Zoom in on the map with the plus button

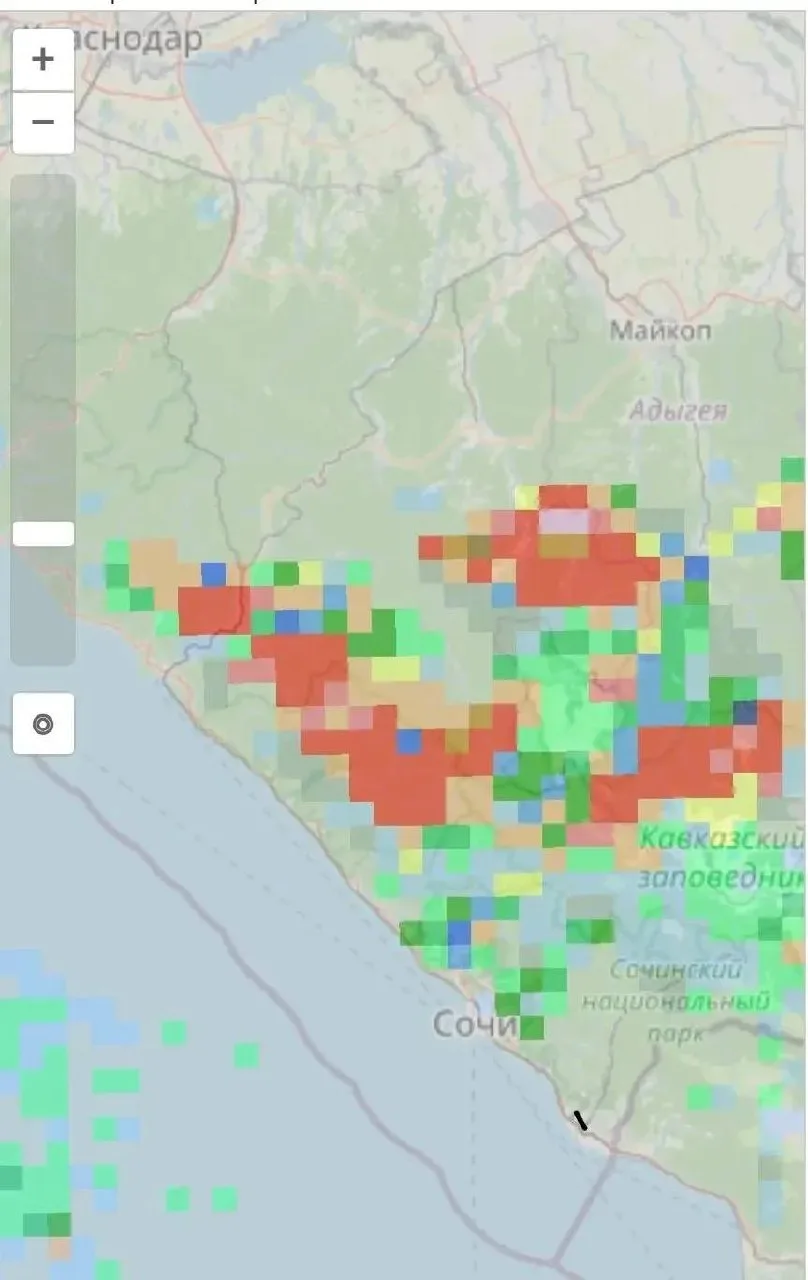[x=43, y=60]
